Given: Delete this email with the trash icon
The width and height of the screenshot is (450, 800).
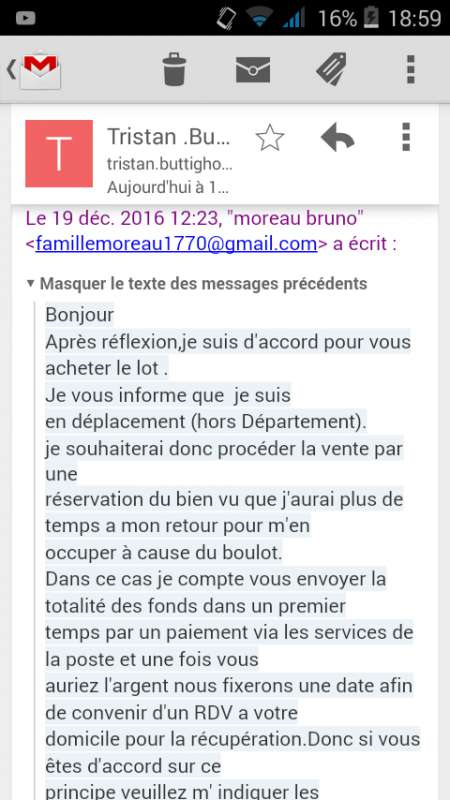Looking at the screenshot, I should 174,69.
